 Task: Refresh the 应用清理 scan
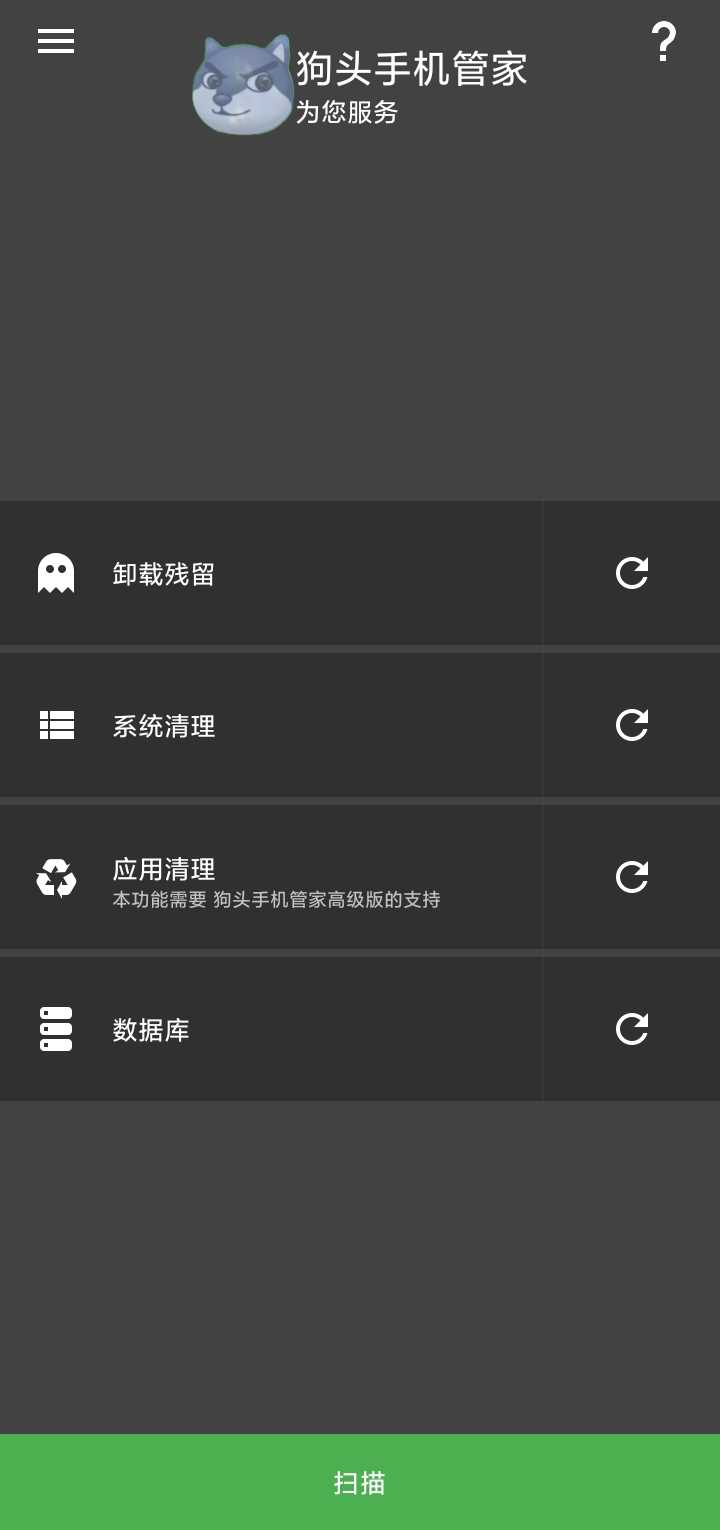point(632,877)
